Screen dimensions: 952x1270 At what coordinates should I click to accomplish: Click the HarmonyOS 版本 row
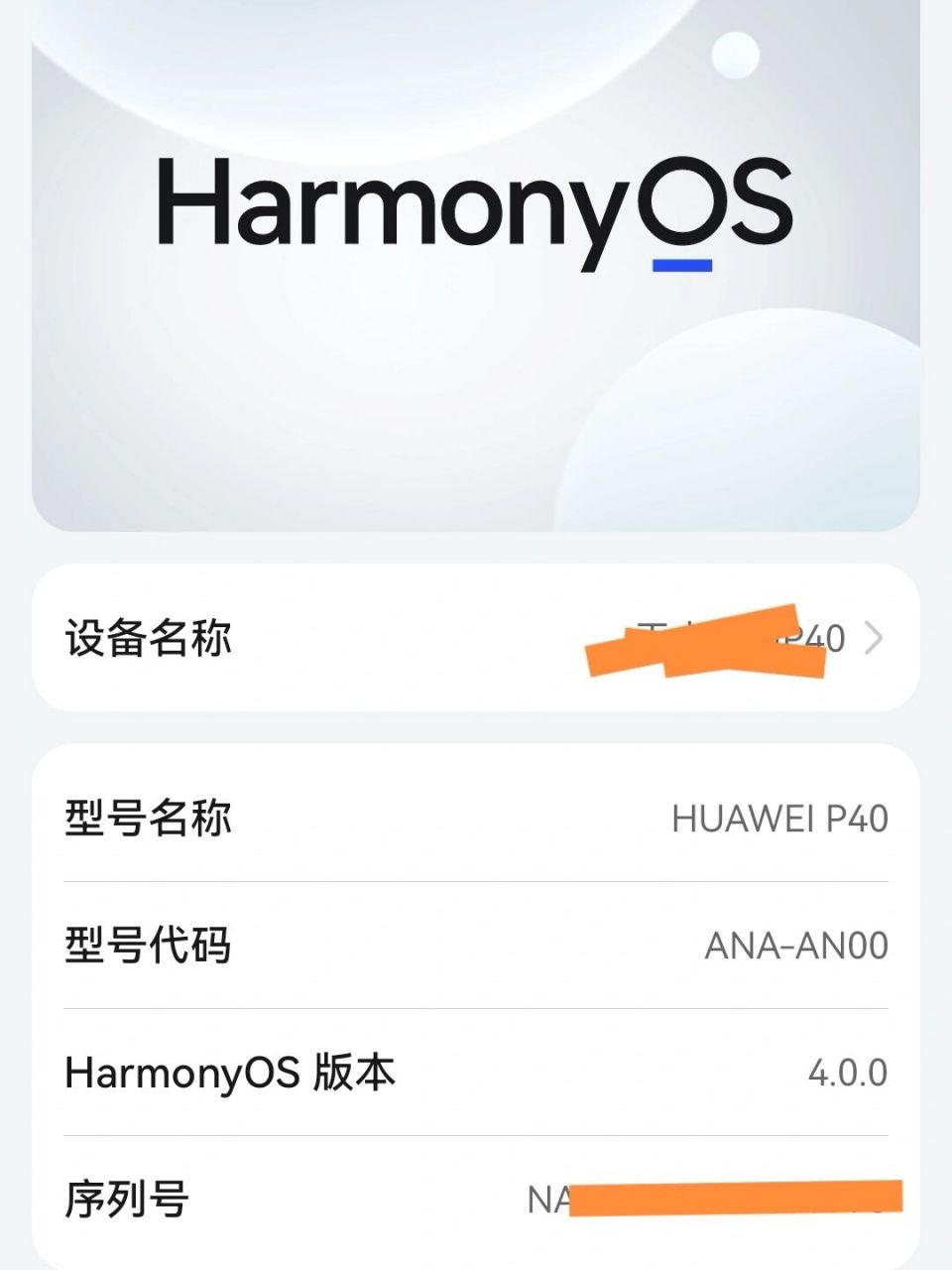tap(476, 1073)
